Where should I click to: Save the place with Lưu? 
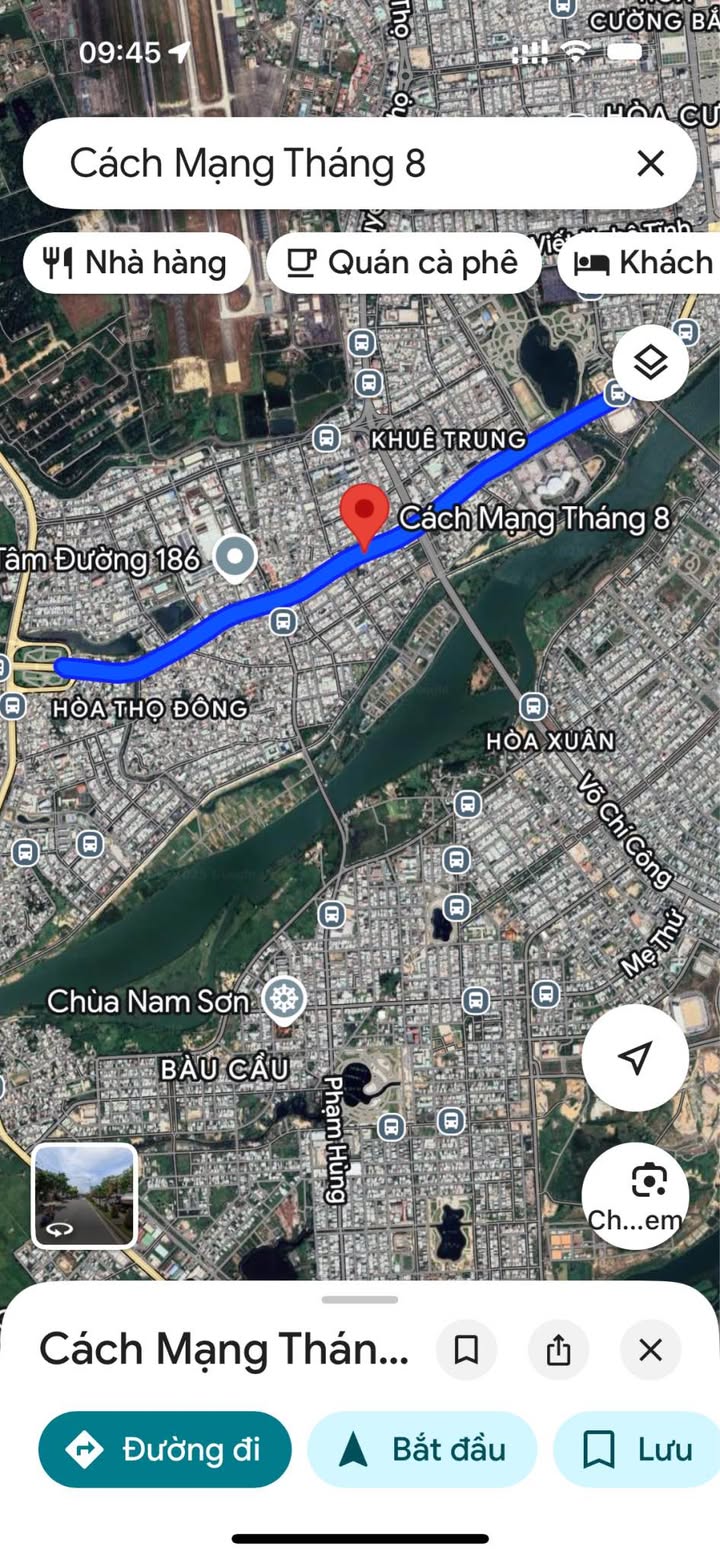pos(637,1449)
